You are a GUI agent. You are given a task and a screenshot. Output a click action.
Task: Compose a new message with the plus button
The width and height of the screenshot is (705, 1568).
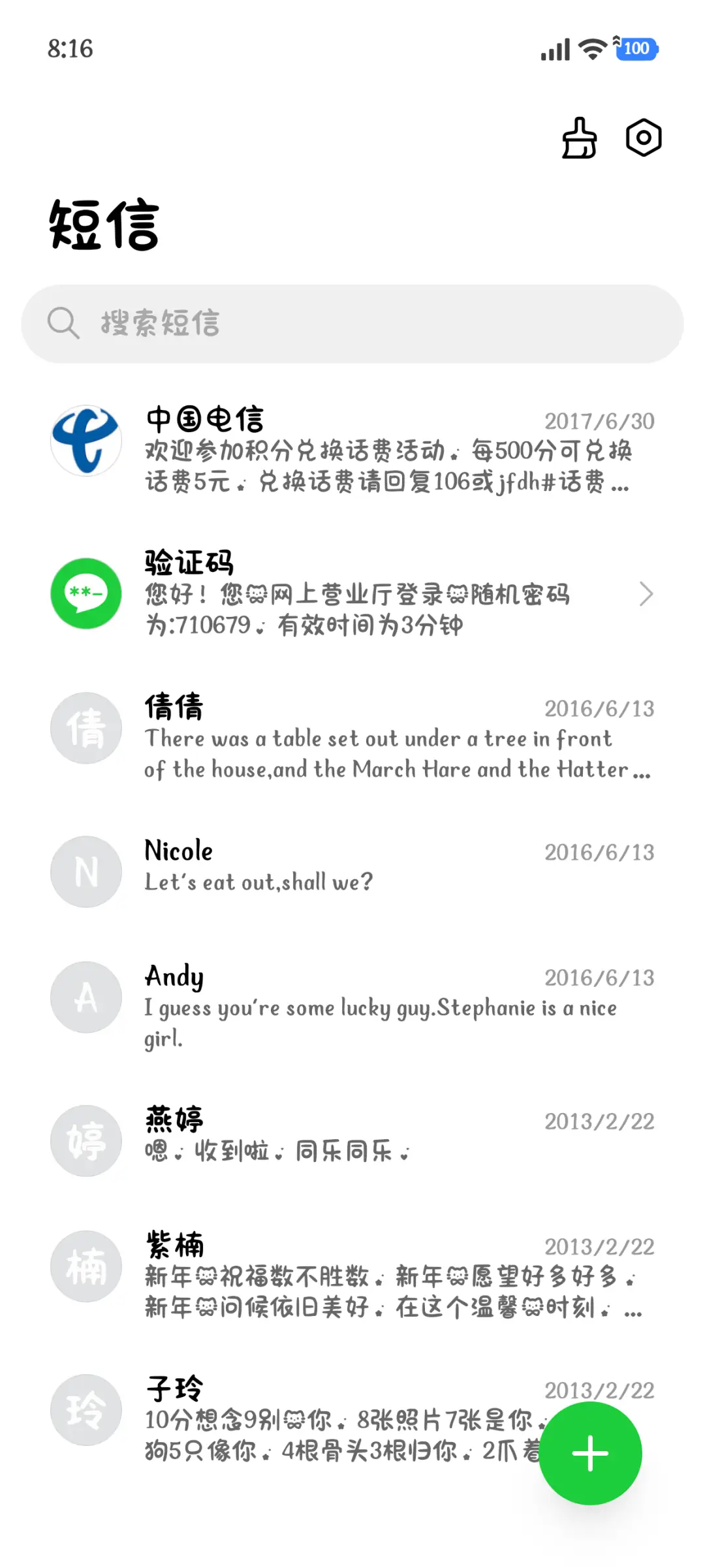589,1452
